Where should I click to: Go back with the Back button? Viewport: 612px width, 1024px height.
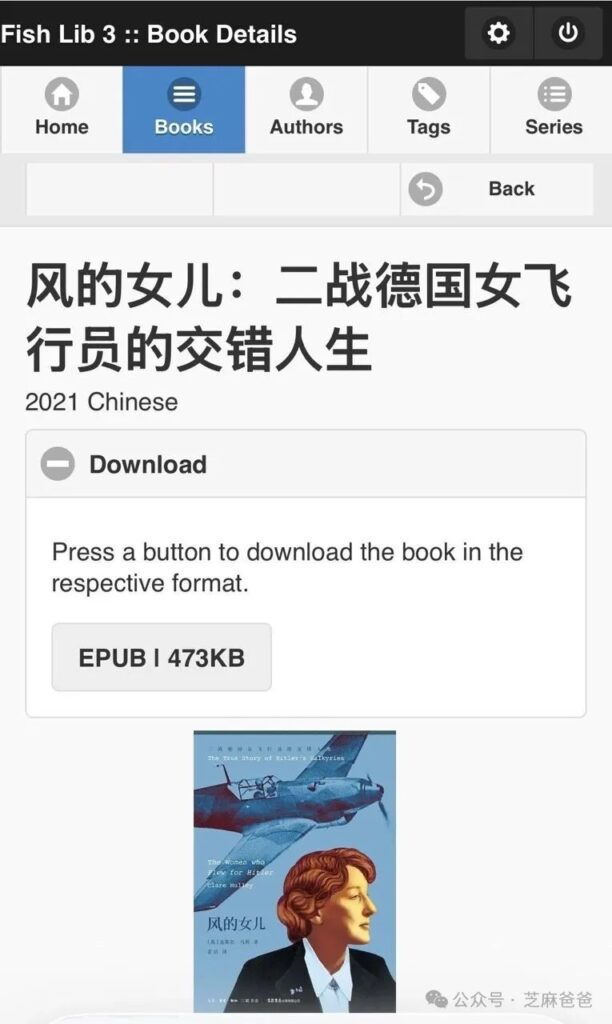496,189
